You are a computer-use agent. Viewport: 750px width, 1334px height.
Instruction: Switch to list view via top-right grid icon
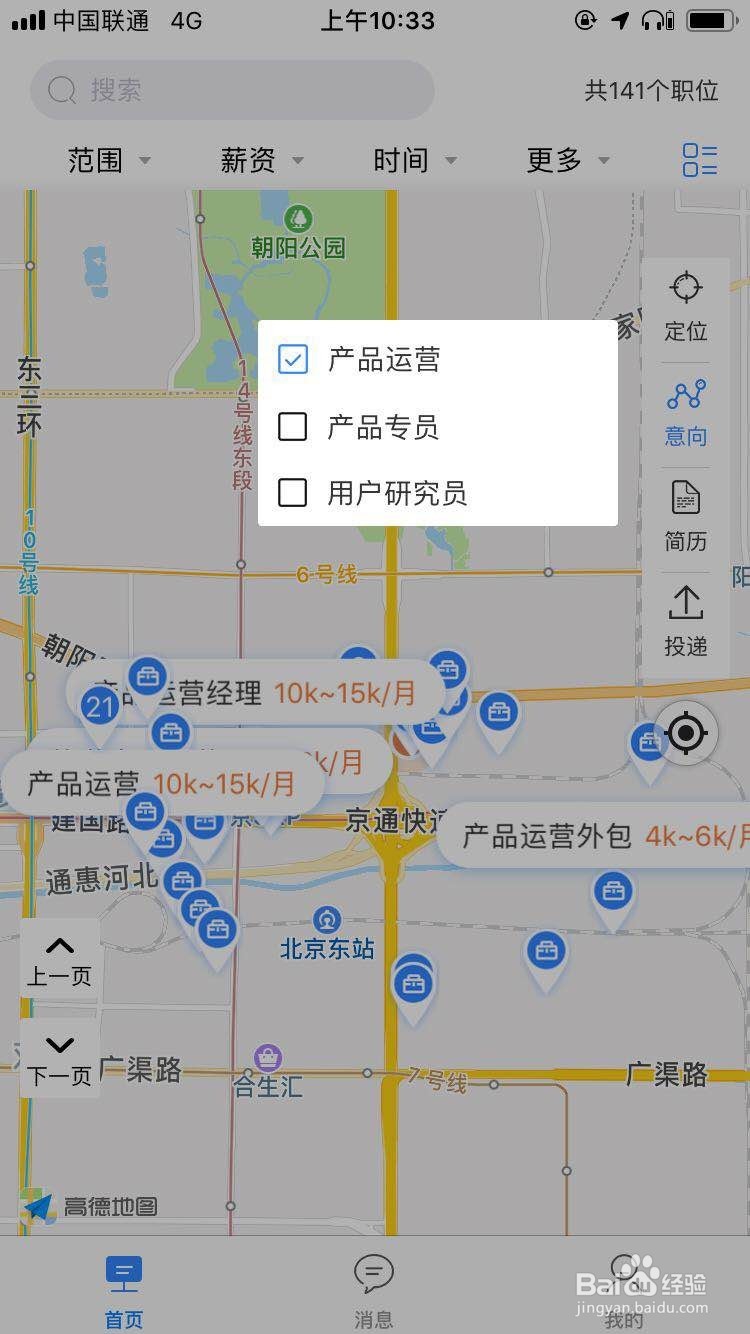[701, 158]
